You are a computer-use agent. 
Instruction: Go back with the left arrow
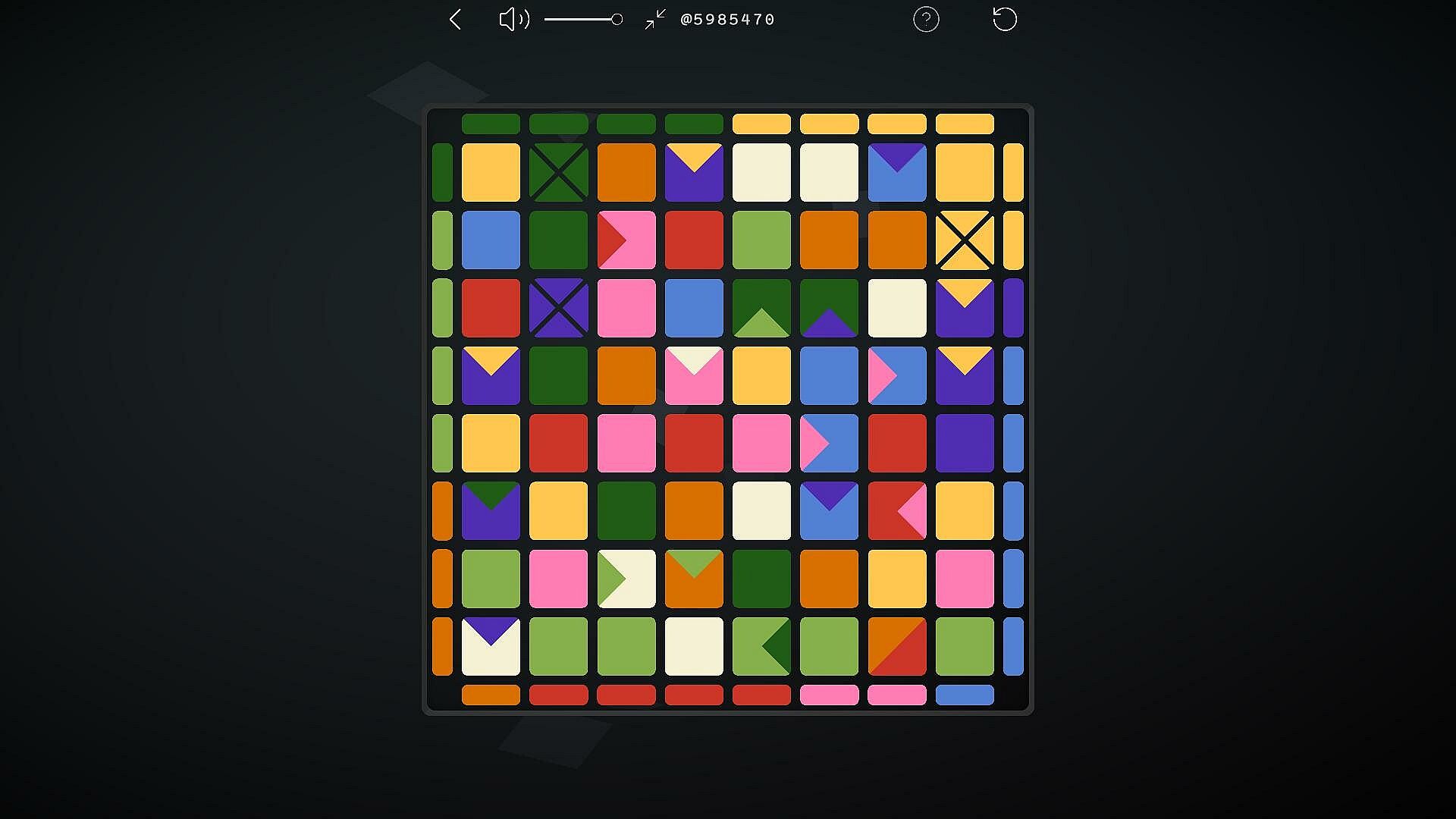[455, 20]
